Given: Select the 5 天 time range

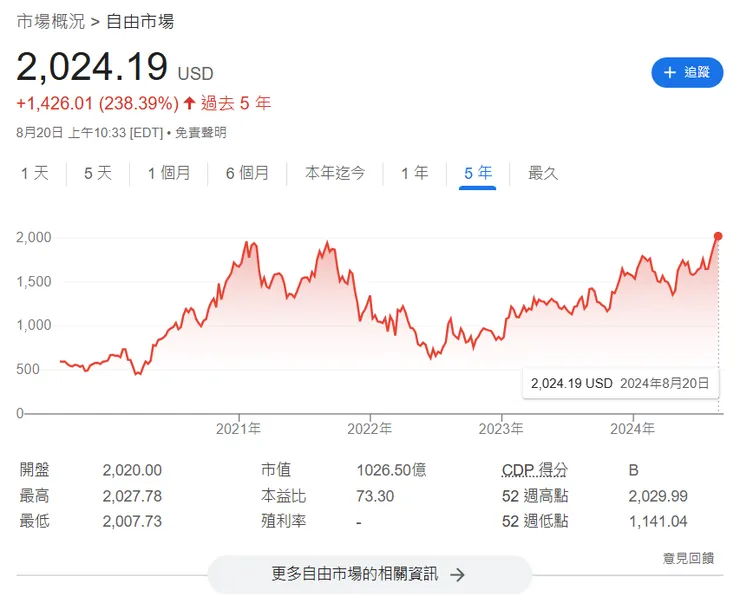Looking at the screenshot, I should 97,173.
